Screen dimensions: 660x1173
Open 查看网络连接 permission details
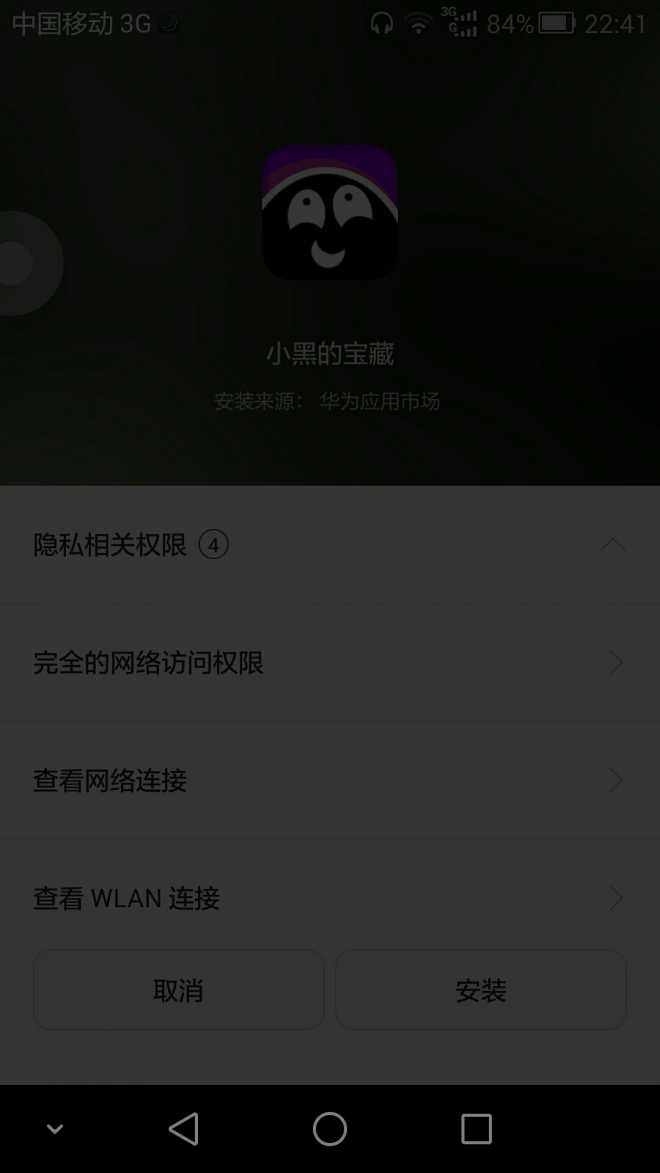pyautogui.click(x=330, y=780)
